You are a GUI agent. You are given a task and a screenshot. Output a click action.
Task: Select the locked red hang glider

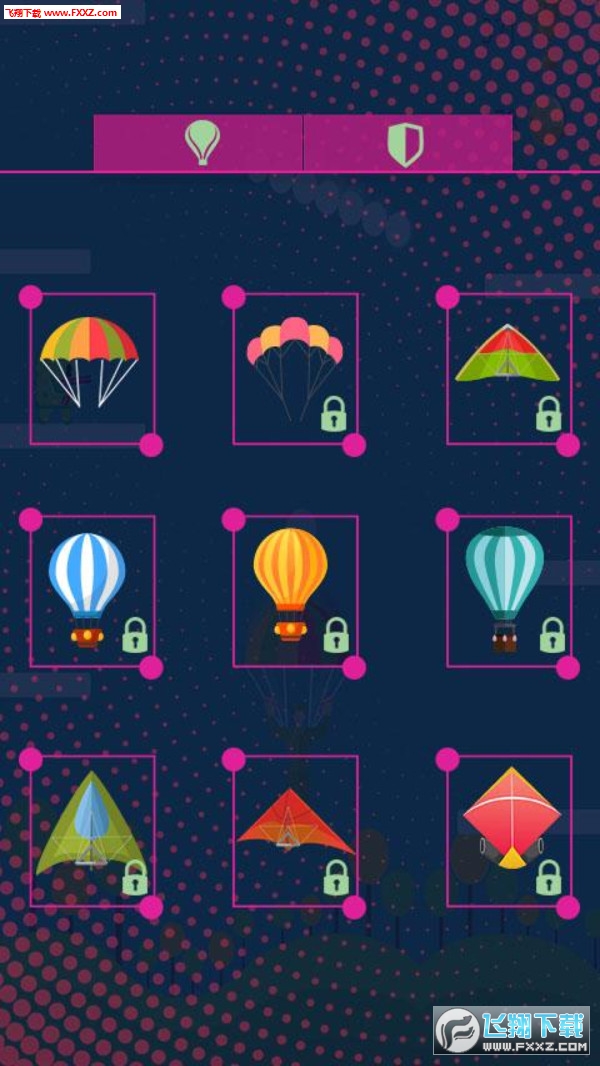[295, 830]
